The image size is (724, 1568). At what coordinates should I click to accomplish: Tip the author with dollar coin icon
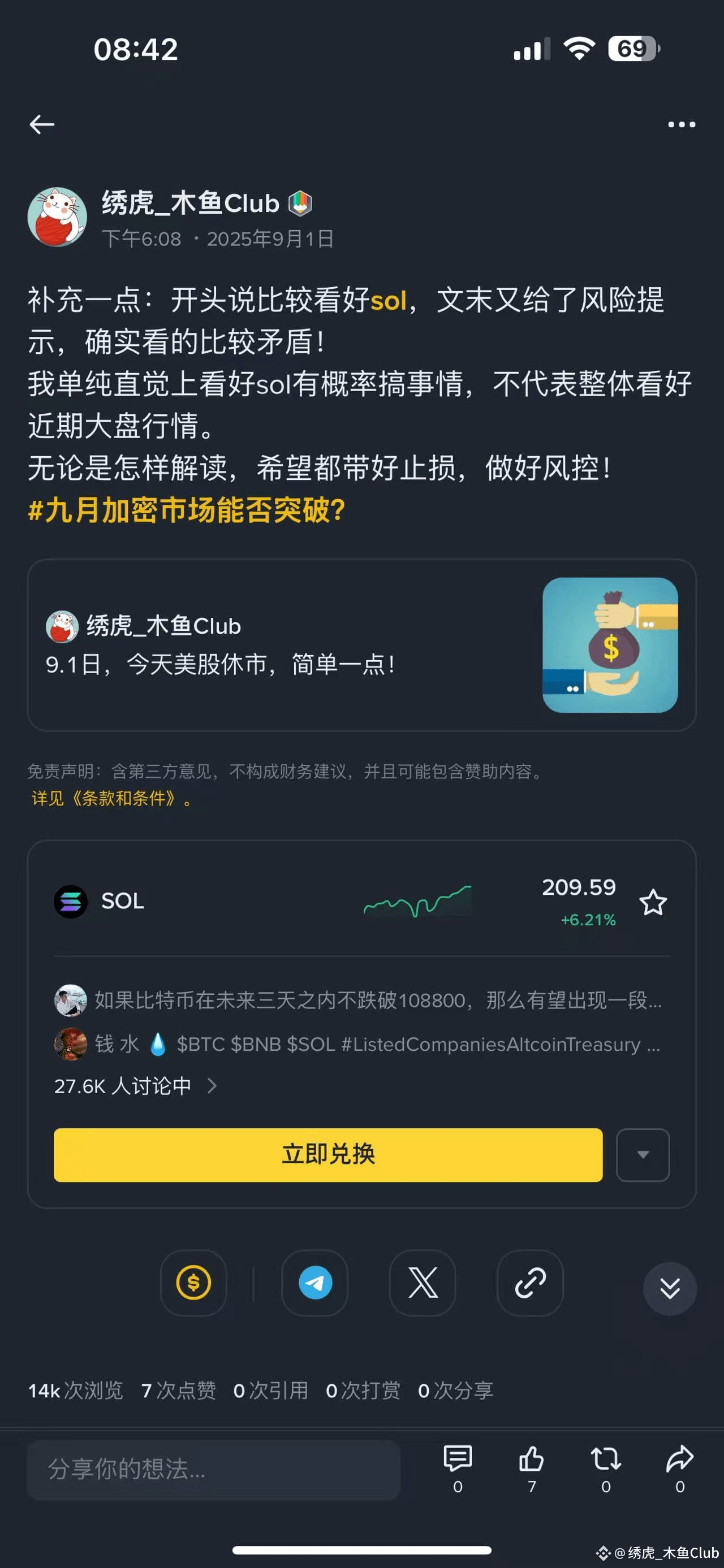coord(193,1283)
